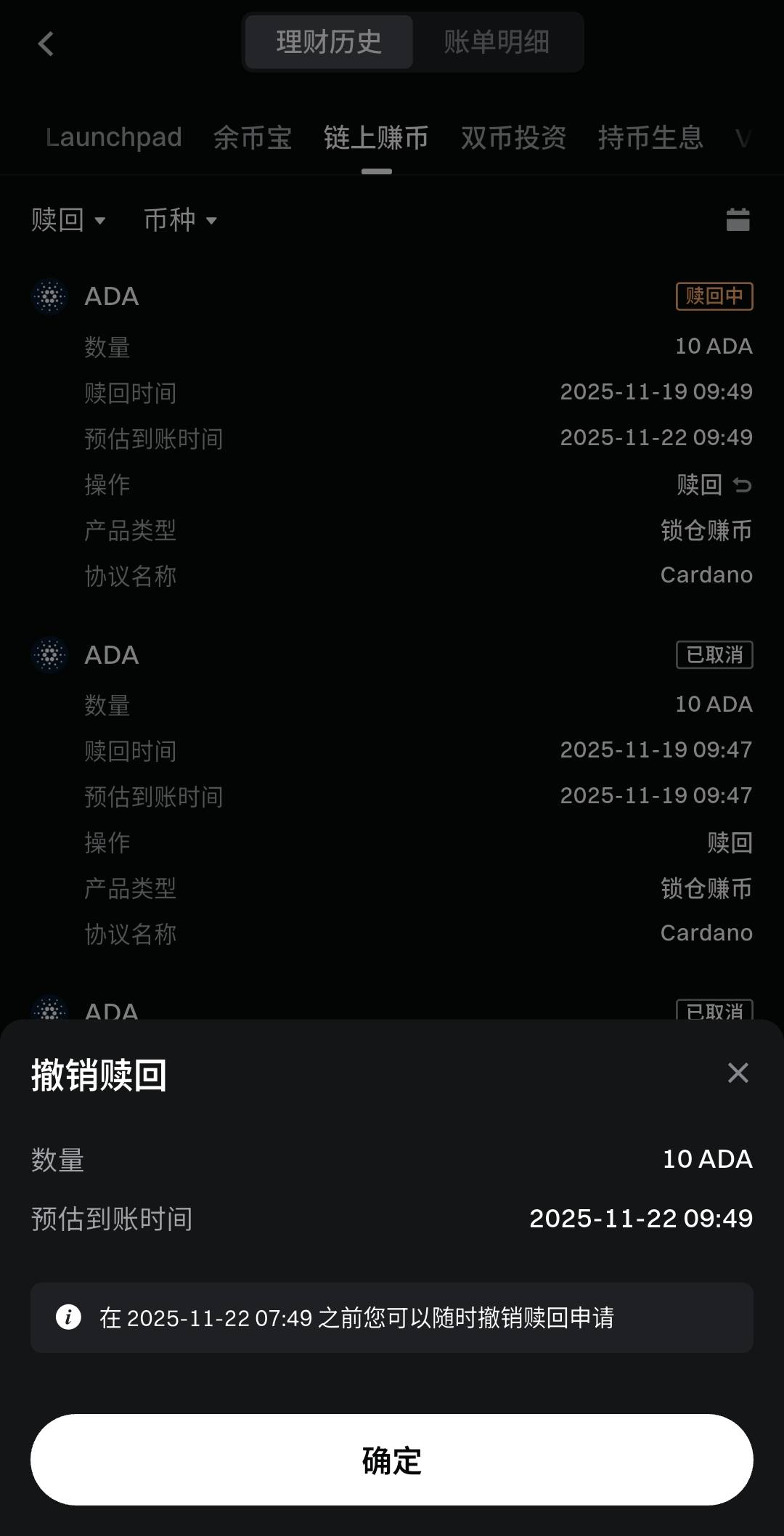The width and height of the screenshot is (784, 1536).
Task: Open the calendar date filter
Action: pyautogui.click(x=738, y=219)
